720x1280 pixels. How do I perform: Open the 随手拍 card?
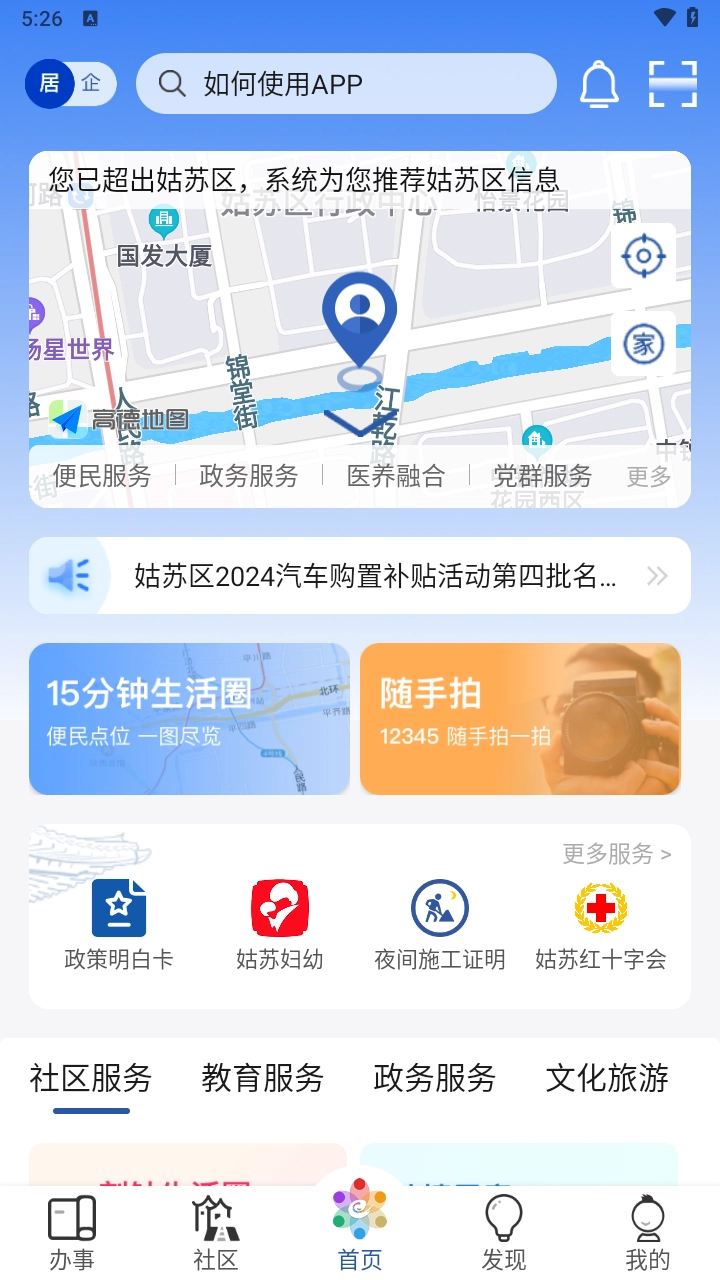point(520,719)
